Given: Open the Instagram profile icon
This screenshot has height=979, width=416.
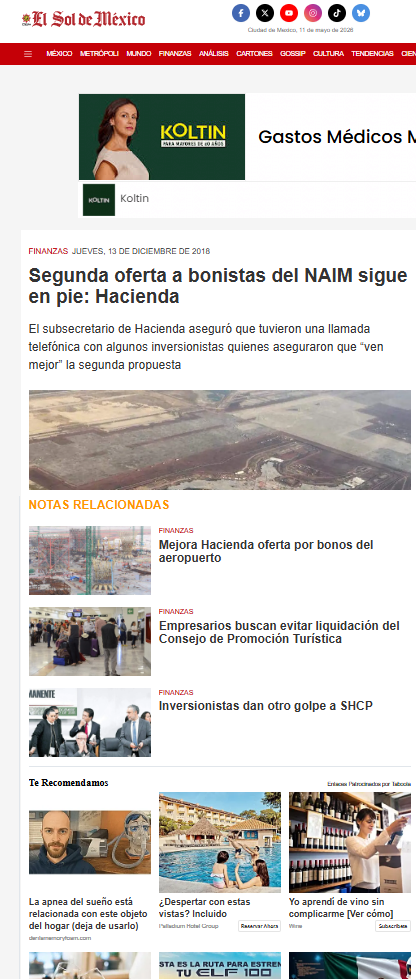Looking at the screenshot, I should pos(313,12).
